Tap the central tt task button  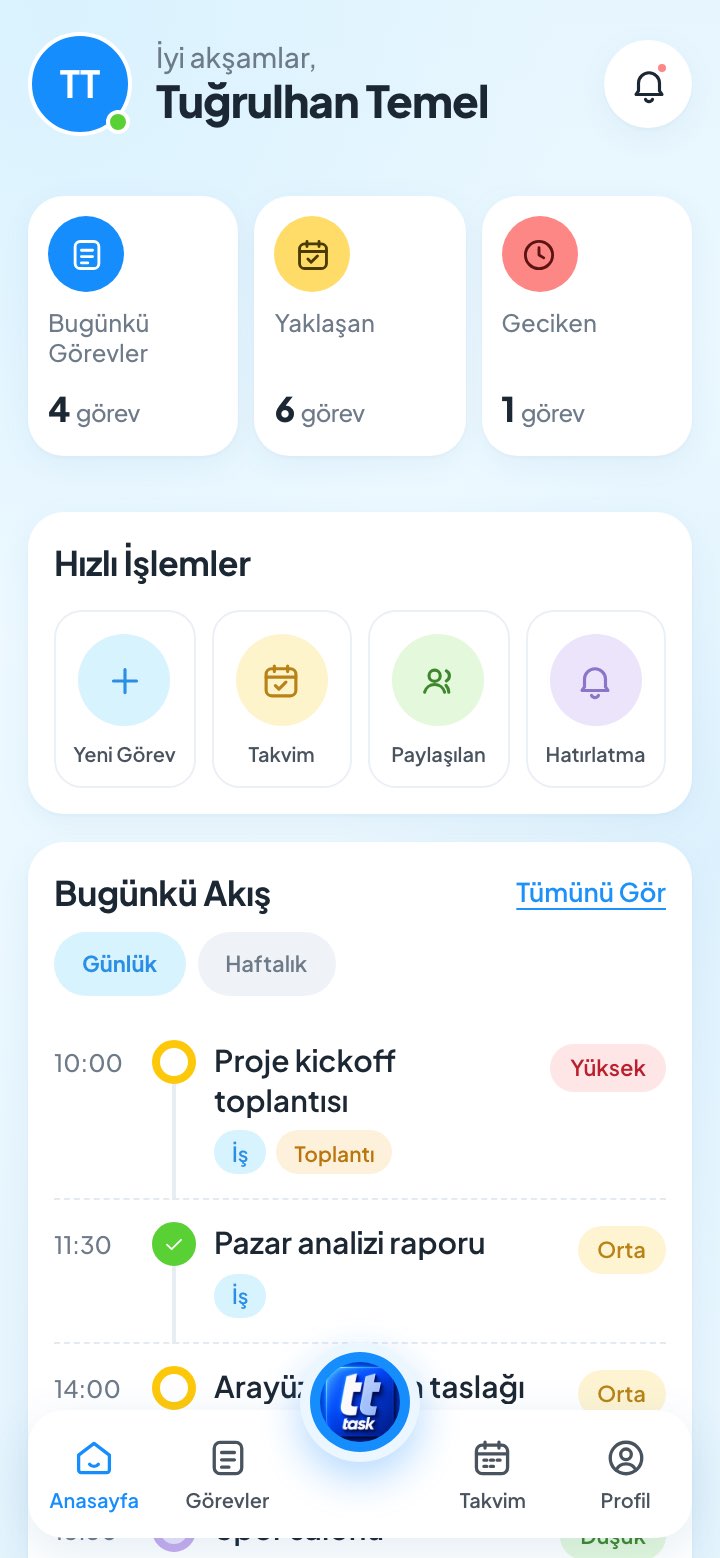[x=360, y=1402]
